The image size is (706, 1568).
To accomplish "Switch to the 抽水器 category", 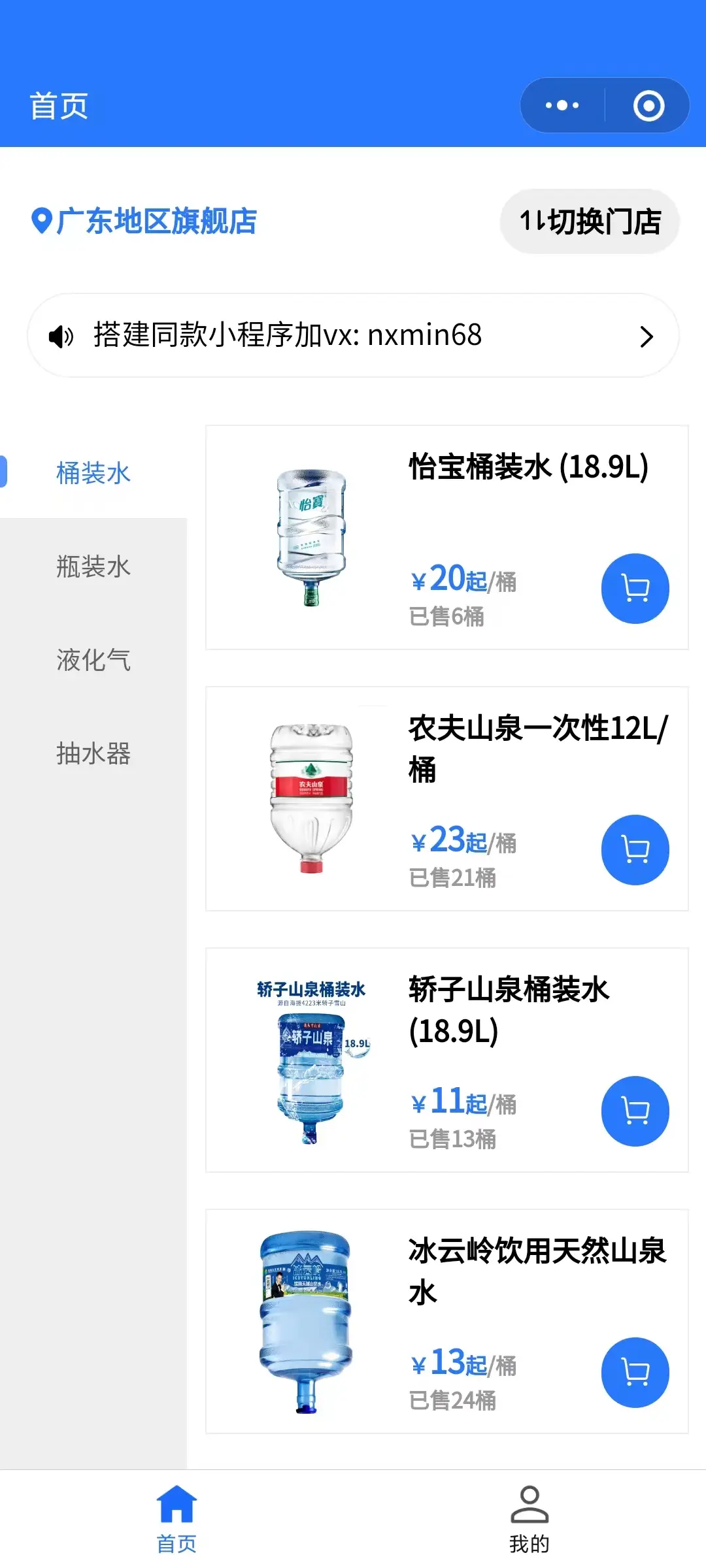I will pyautogui.click(x=93, y=753).
